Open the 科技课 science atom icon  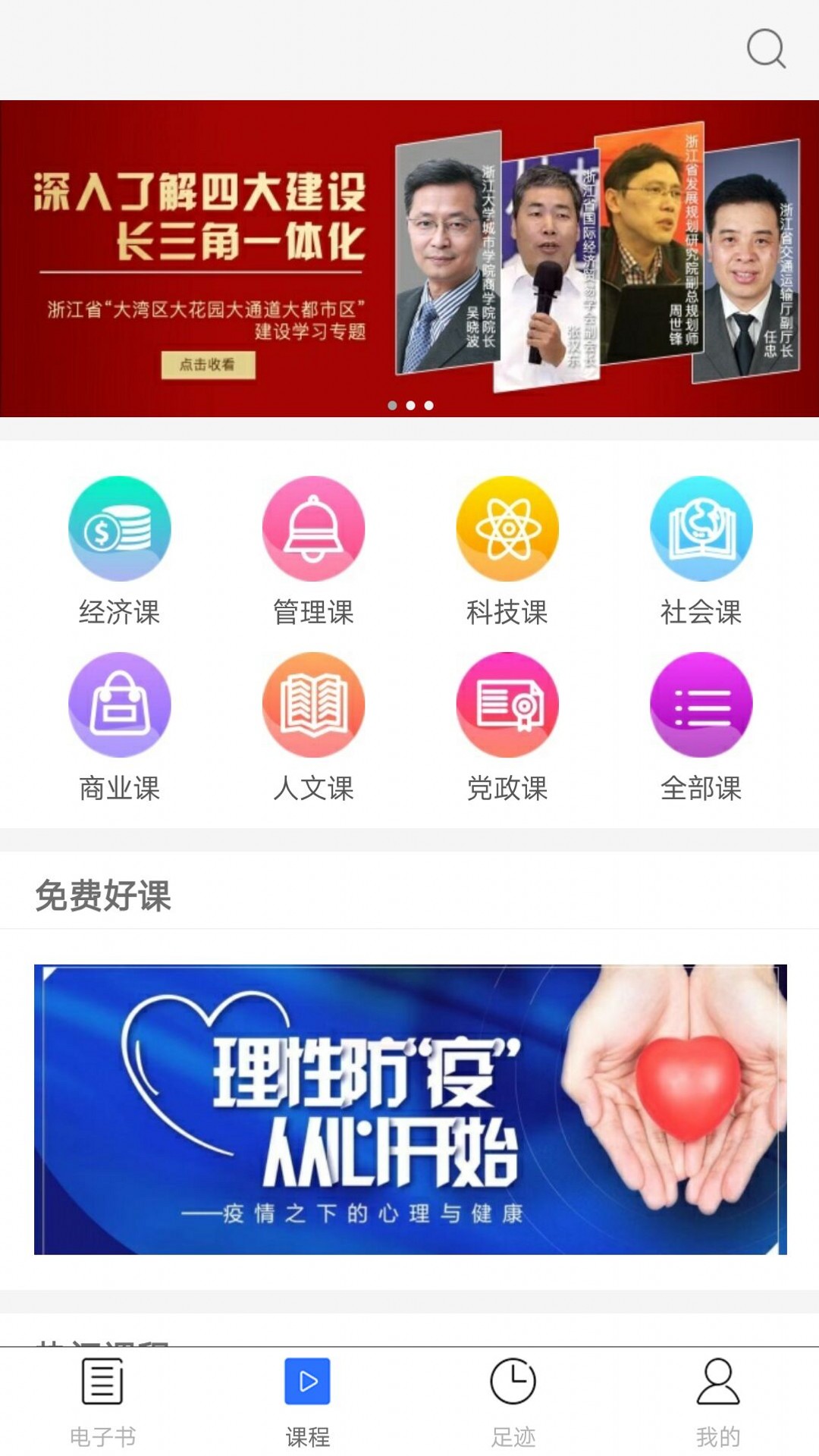507,529
